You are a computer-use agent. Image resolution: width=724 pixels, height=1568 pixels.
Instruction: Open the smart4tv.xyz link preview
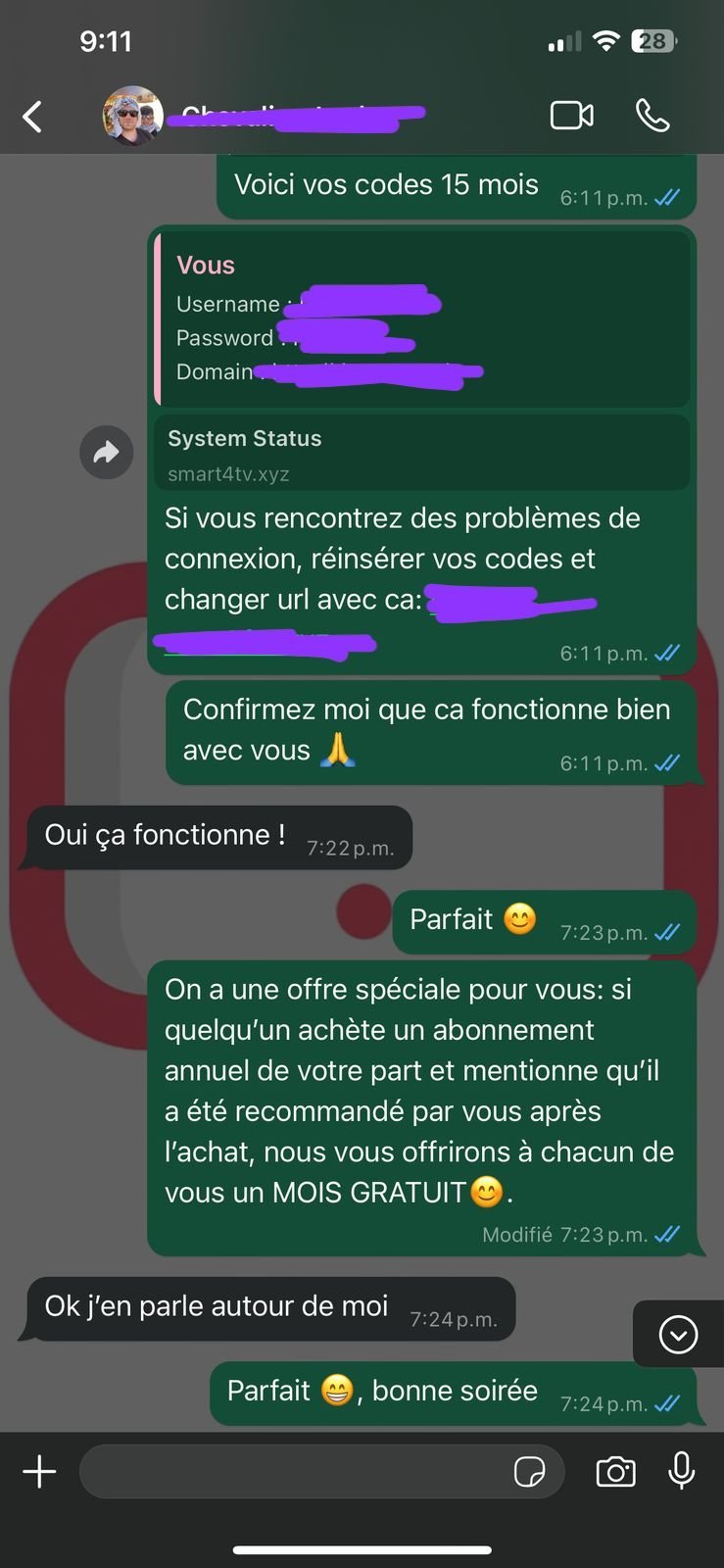coord(421,454)
